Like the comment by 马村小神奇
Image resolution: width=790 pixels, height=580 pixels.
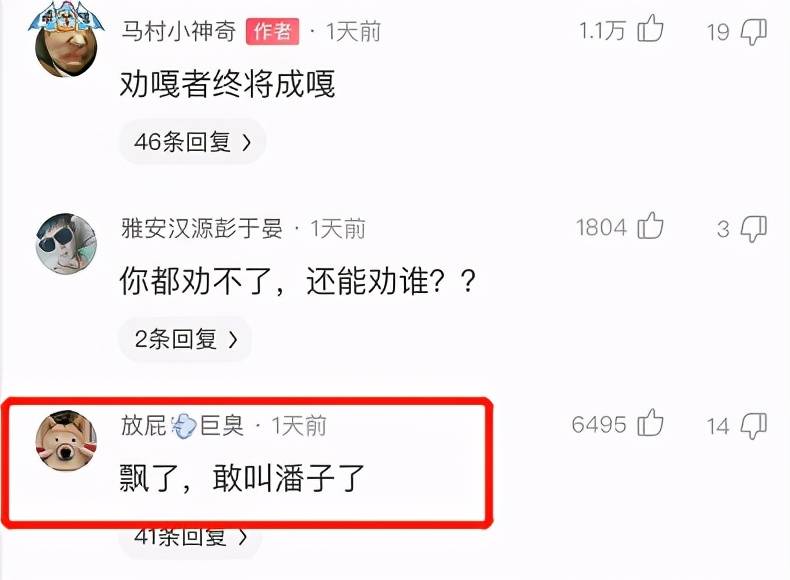(x=651, y=30)
